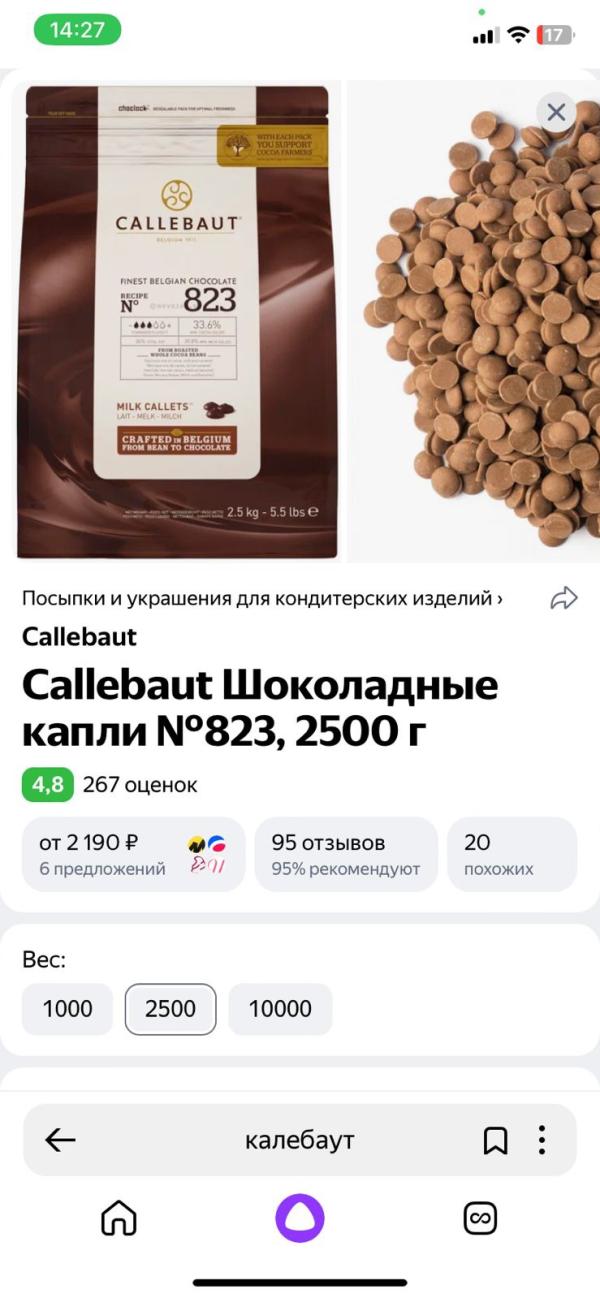Open the 95 отзывов reviews chip
Screen dimensions: 600x1297
(x=346, y=854)
